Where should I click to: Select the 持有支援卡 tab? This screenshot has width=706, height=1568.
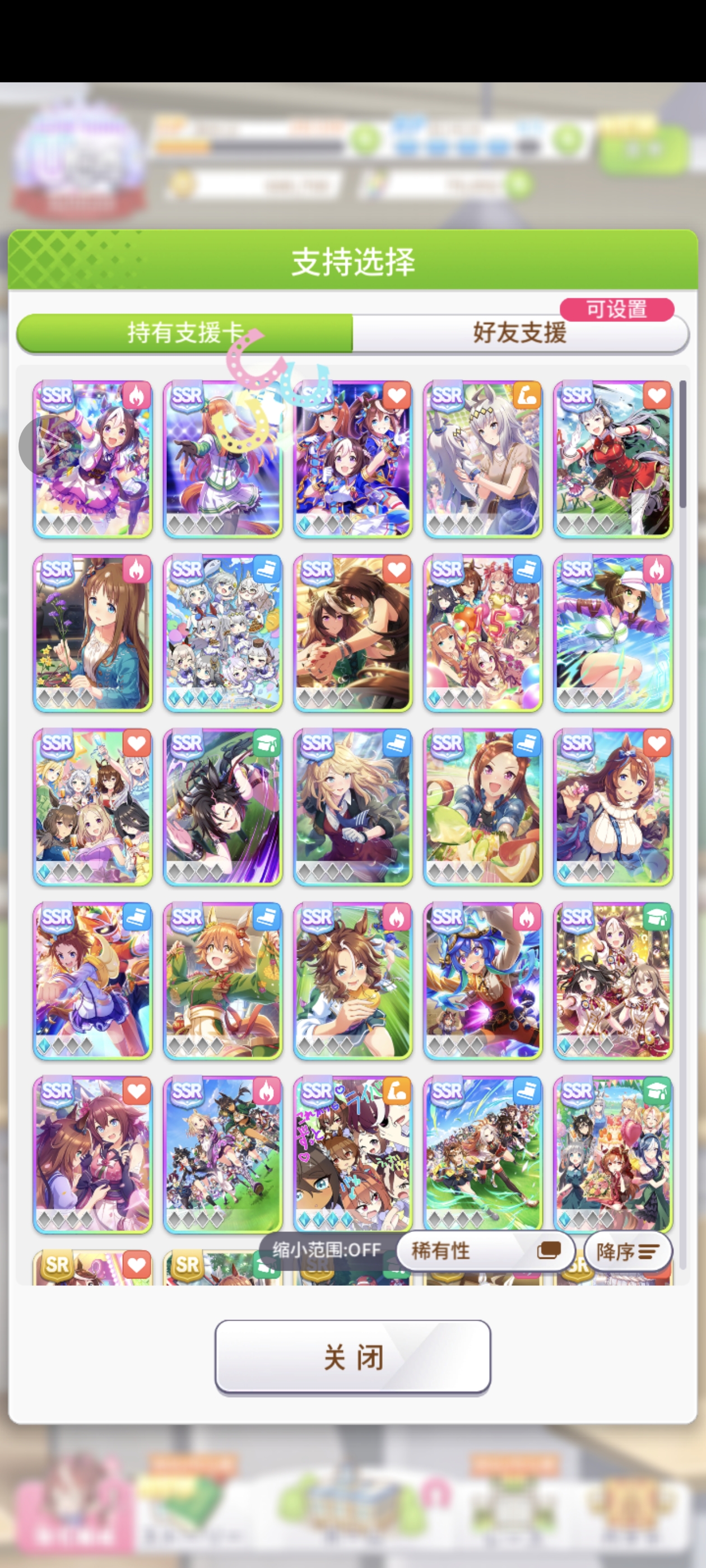pyautogui.click(x=184, y=333)
